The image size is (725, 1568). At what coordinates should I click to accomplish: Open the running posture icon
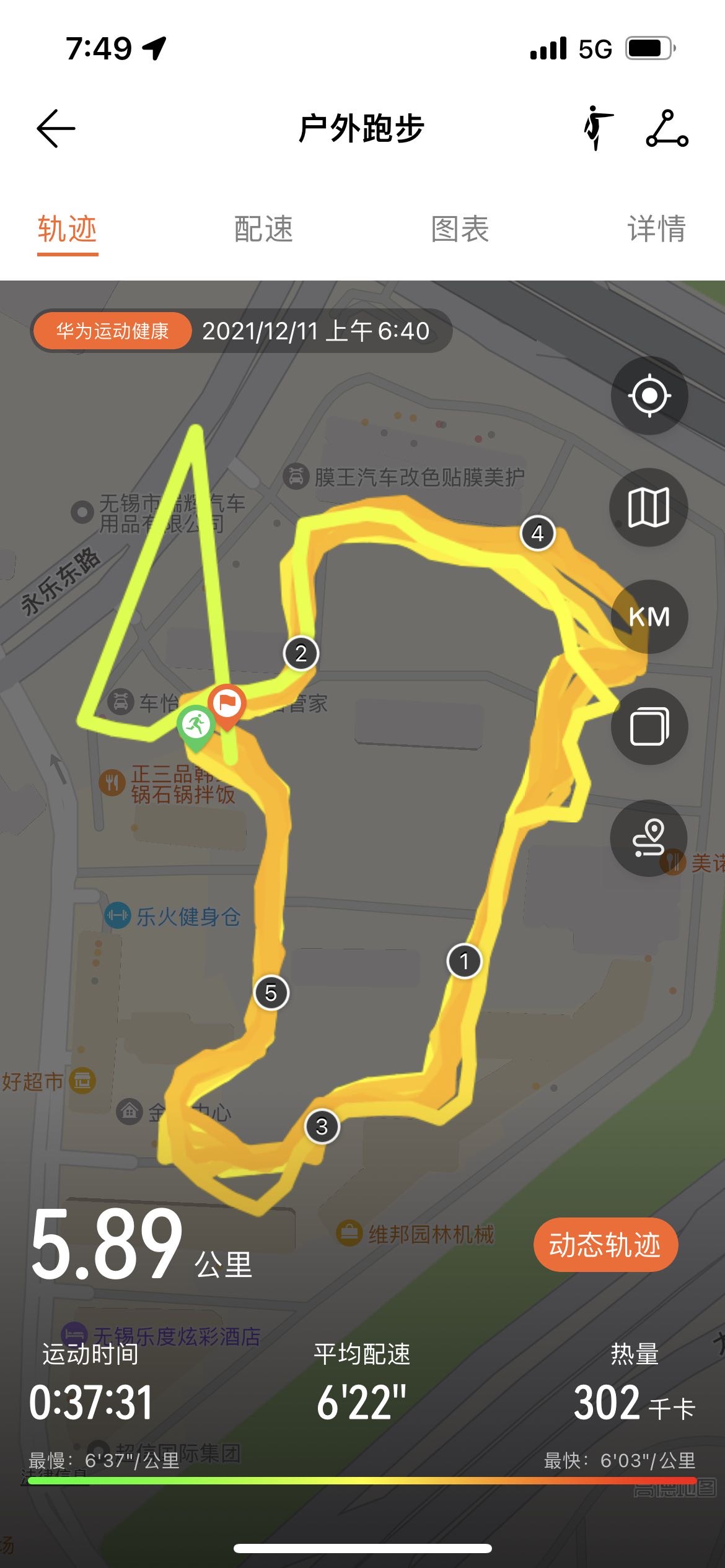(x=598, y=128)
